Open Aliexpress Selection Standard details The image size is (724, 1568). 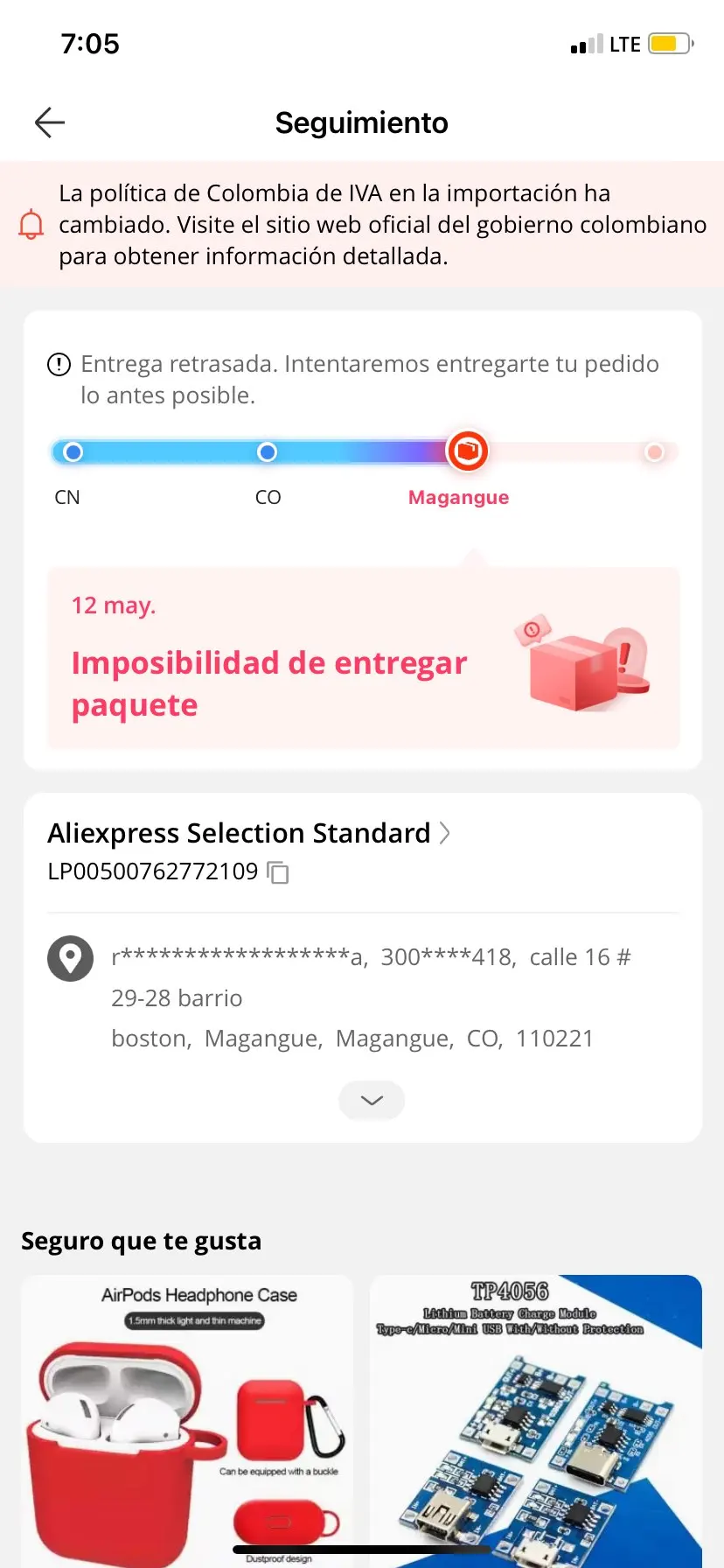coord(249,833)
